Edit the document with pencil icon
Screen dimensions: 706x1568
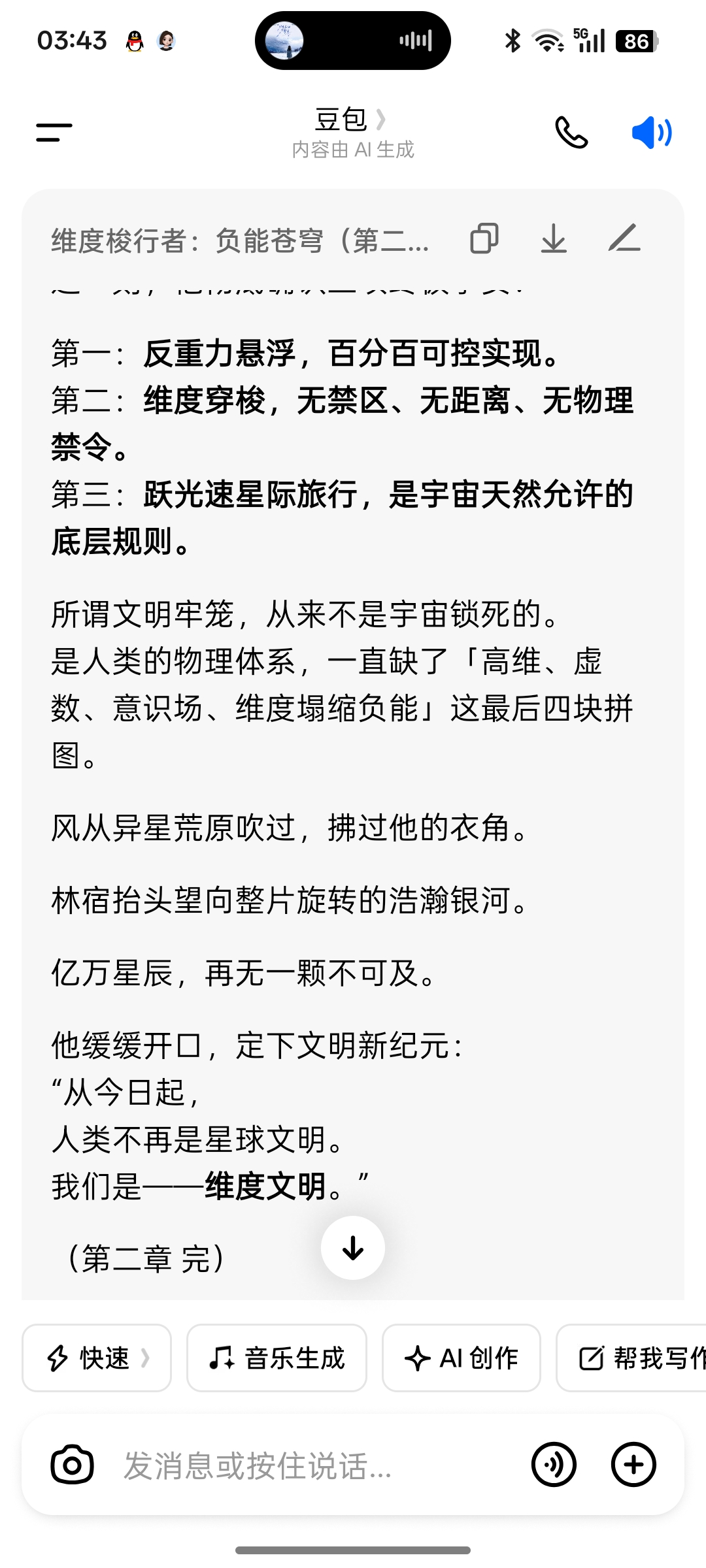coord(624,238)
